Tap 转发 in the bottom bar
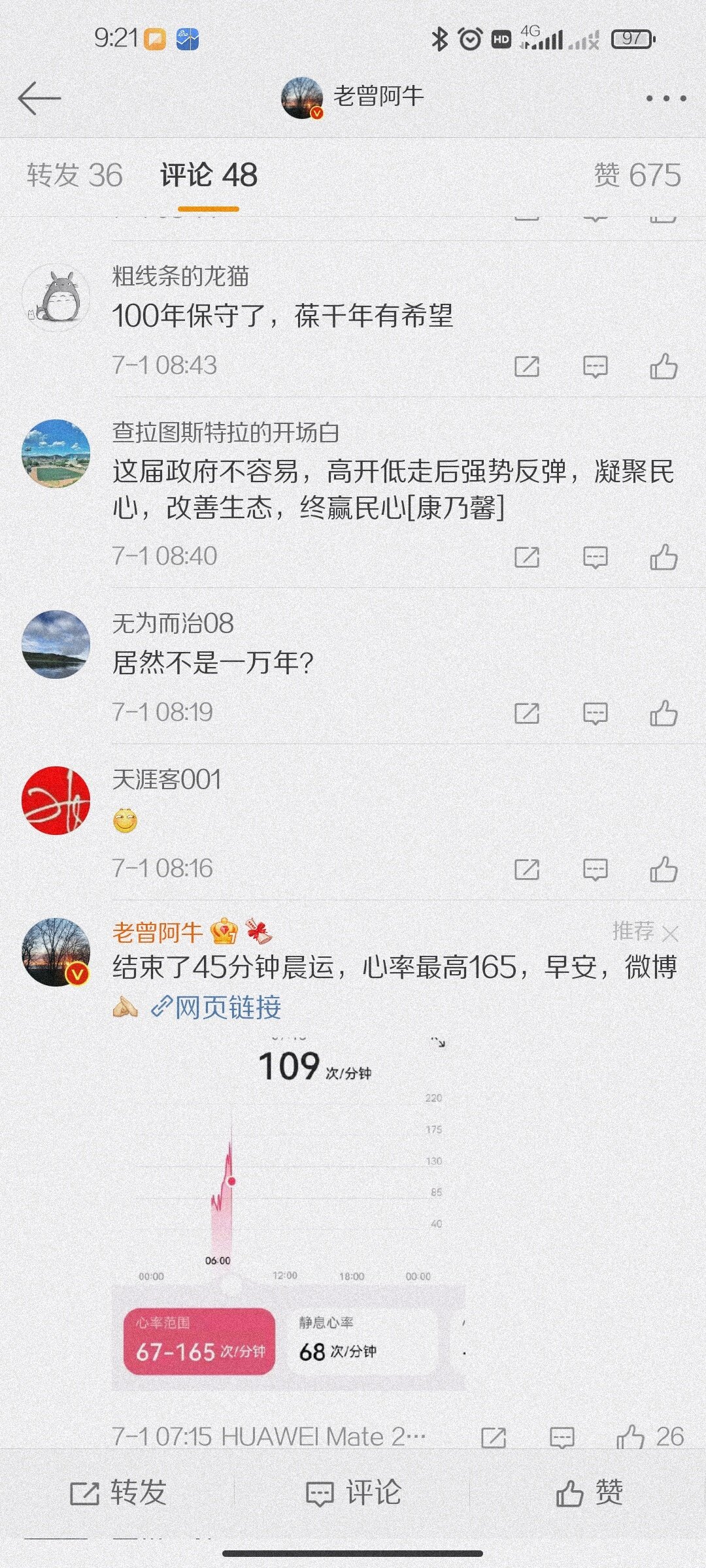This screenshot has height=1568, width=706. (x=118, y=1493)
